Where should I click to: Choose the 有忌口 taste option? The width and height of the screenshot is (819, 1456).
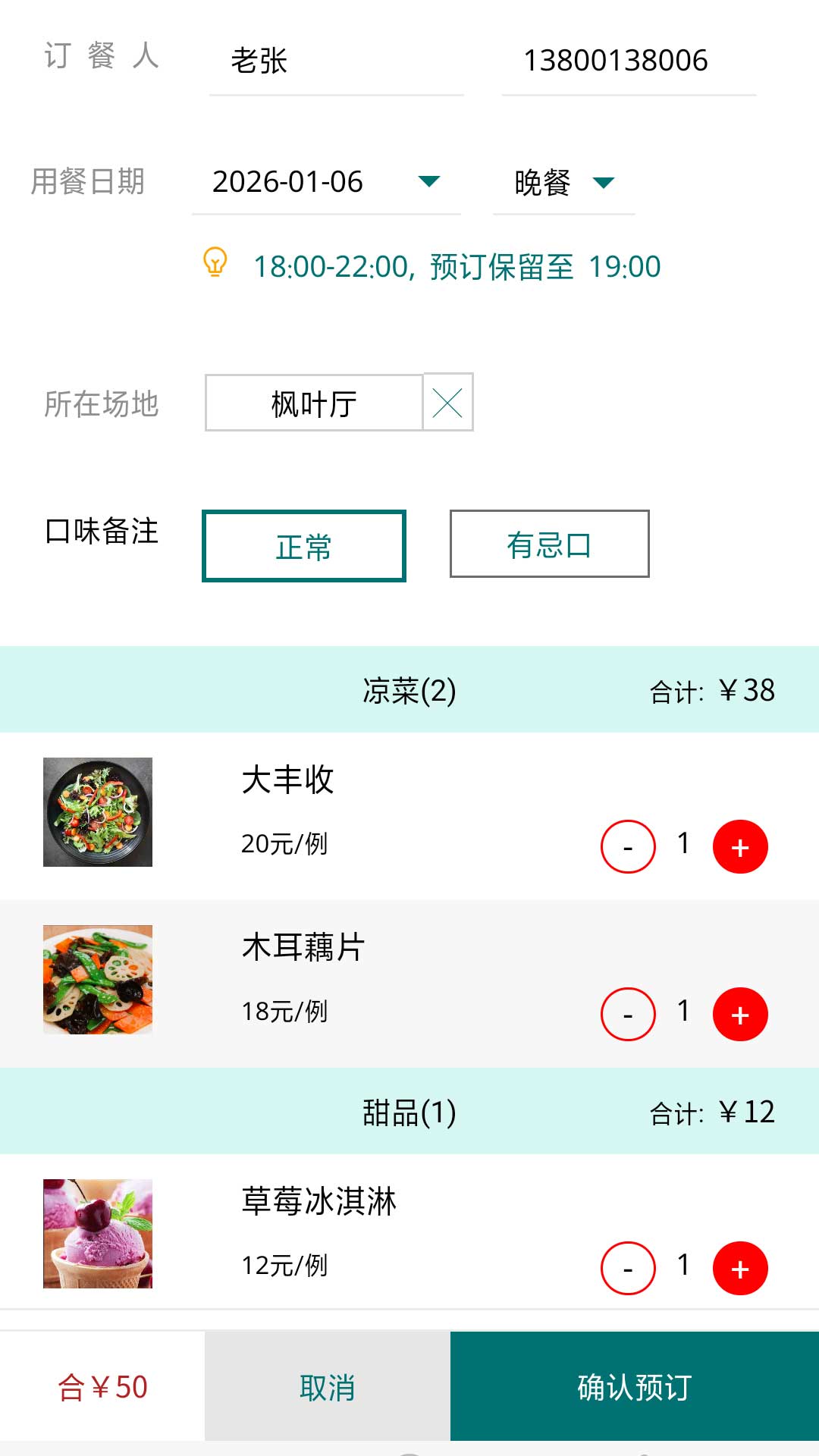[x=549, y=544]
